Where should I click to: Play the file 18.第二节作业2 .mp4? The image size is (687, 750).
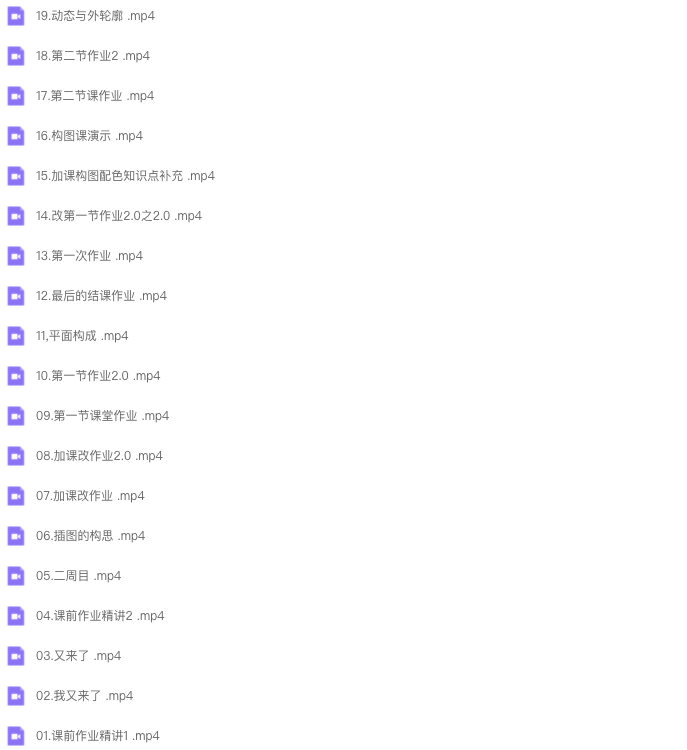[92, 56]
